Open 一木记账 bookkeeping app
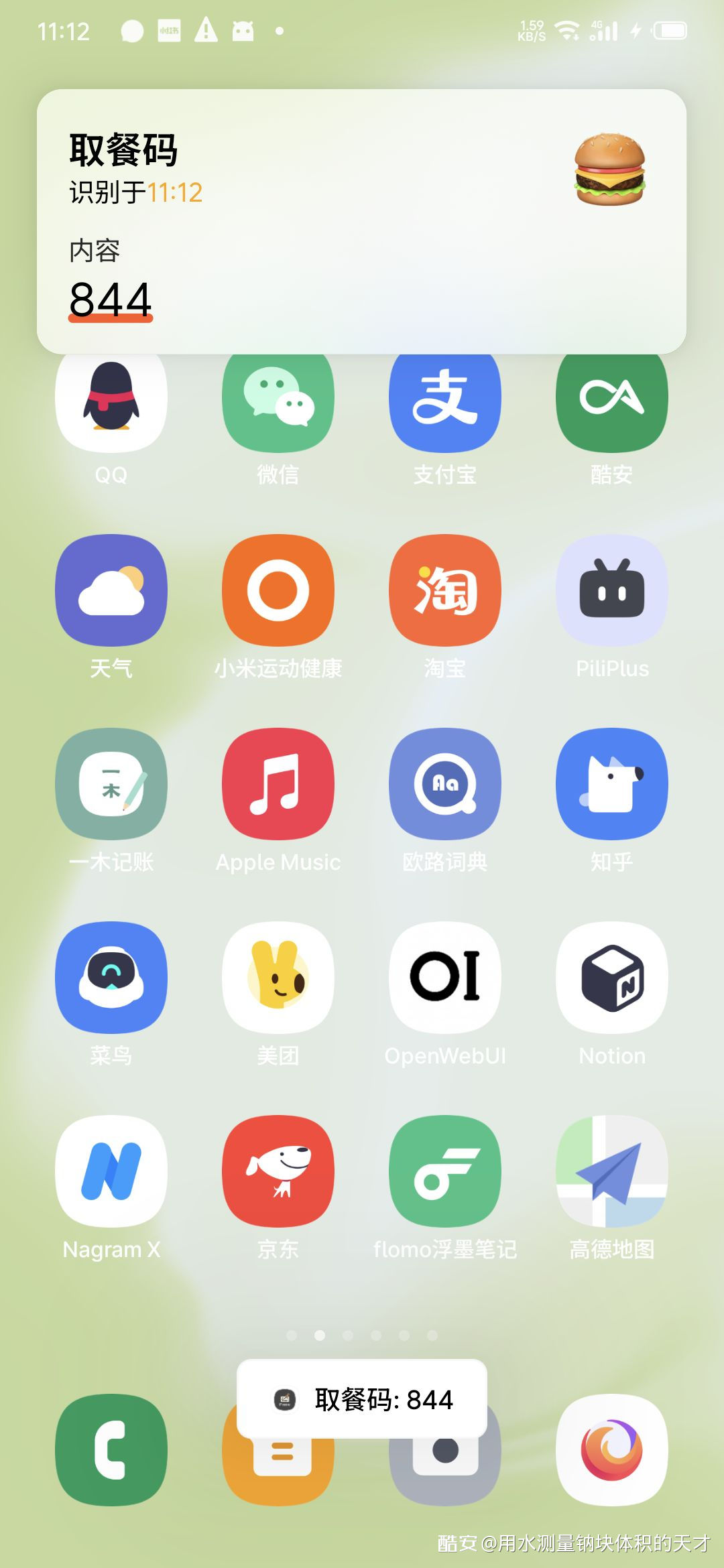The width and height of the screenshot is (724, 1568). 111,784
